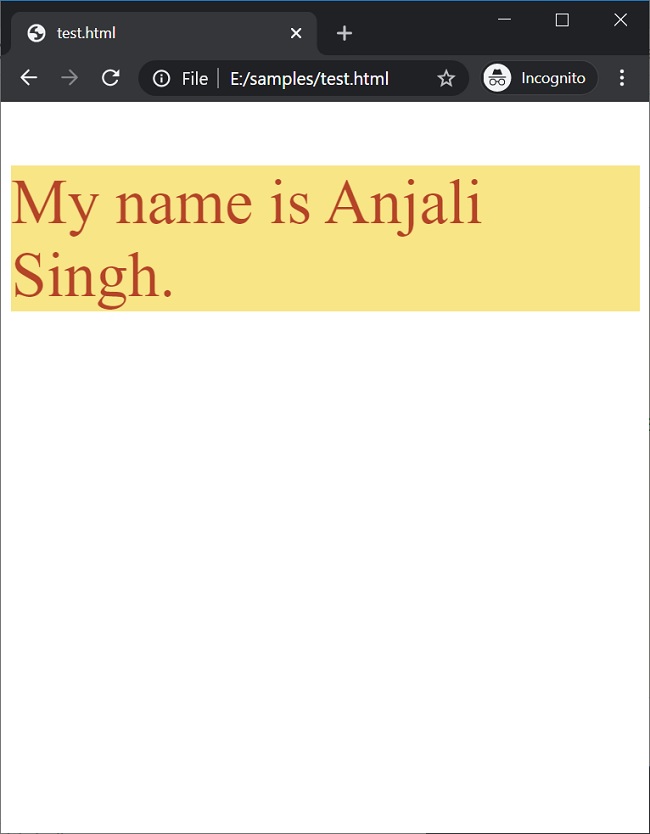View site information for this file
Screen dimensions: 650x834
coord(161,78)
